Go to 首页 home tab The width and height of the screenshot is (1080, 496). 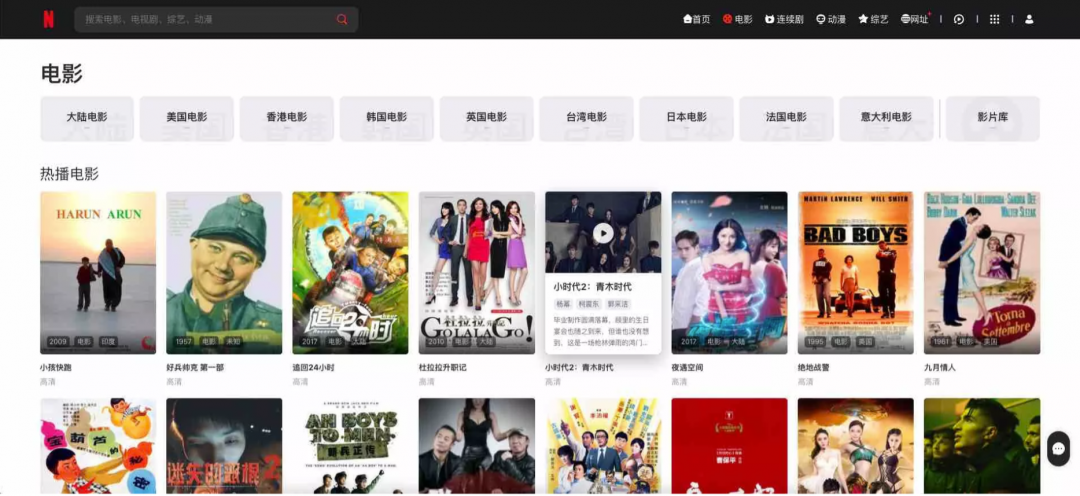click(696, 19)
